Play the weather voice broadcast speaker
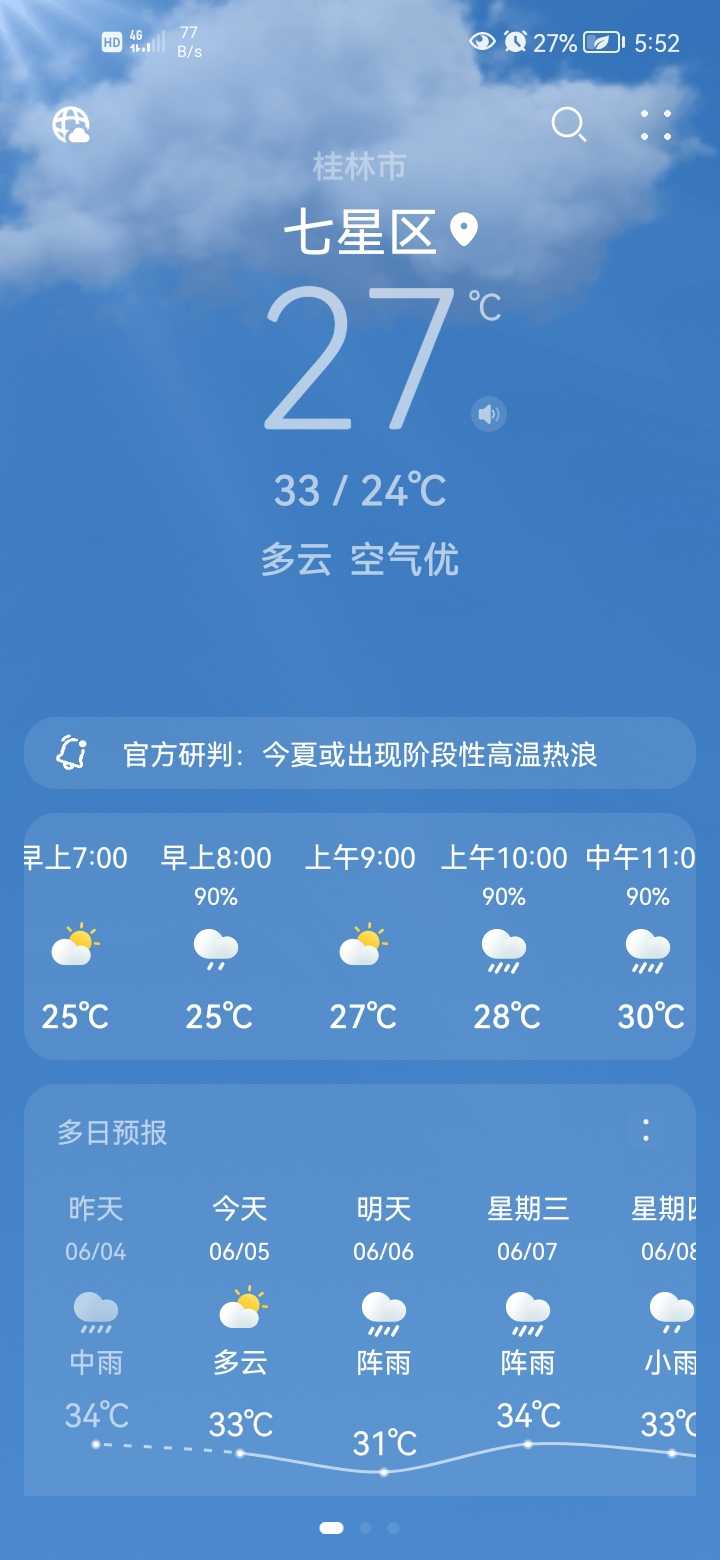Screen dimensions: 720x1560 click(488, 413)
